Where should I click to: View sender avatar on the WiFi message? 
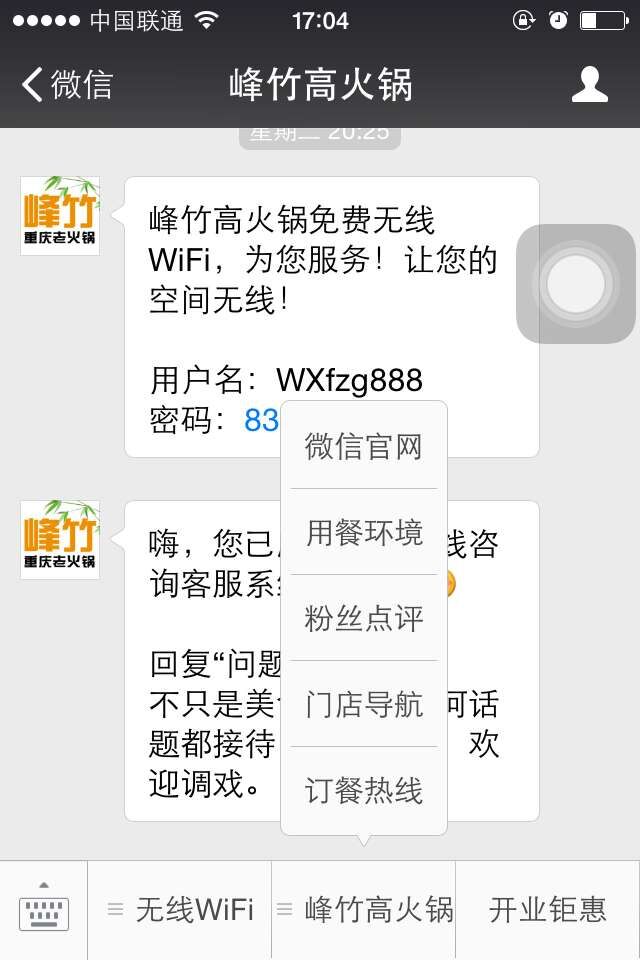(60, 215)
